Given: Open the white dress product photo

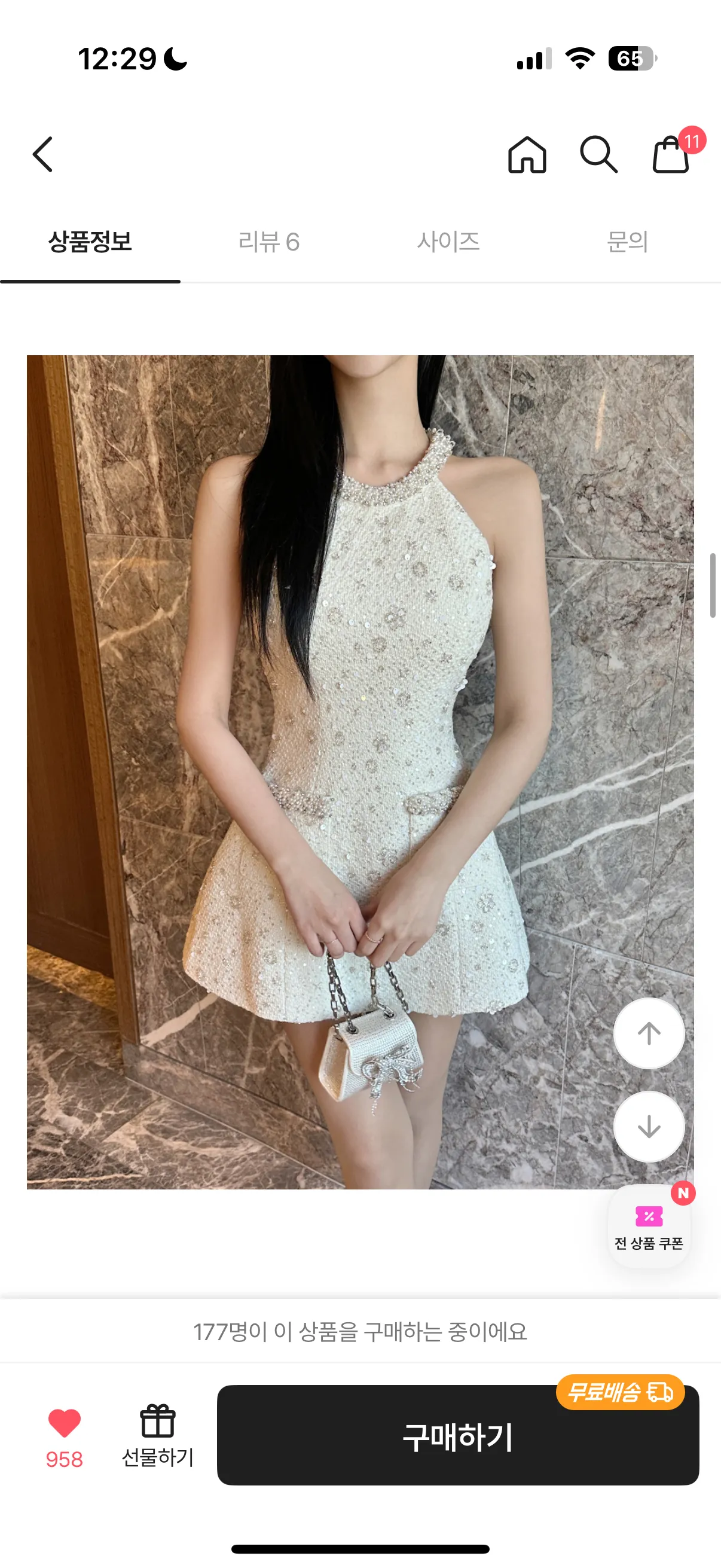Looking at the screenshot, I should (x=360, y=772).
